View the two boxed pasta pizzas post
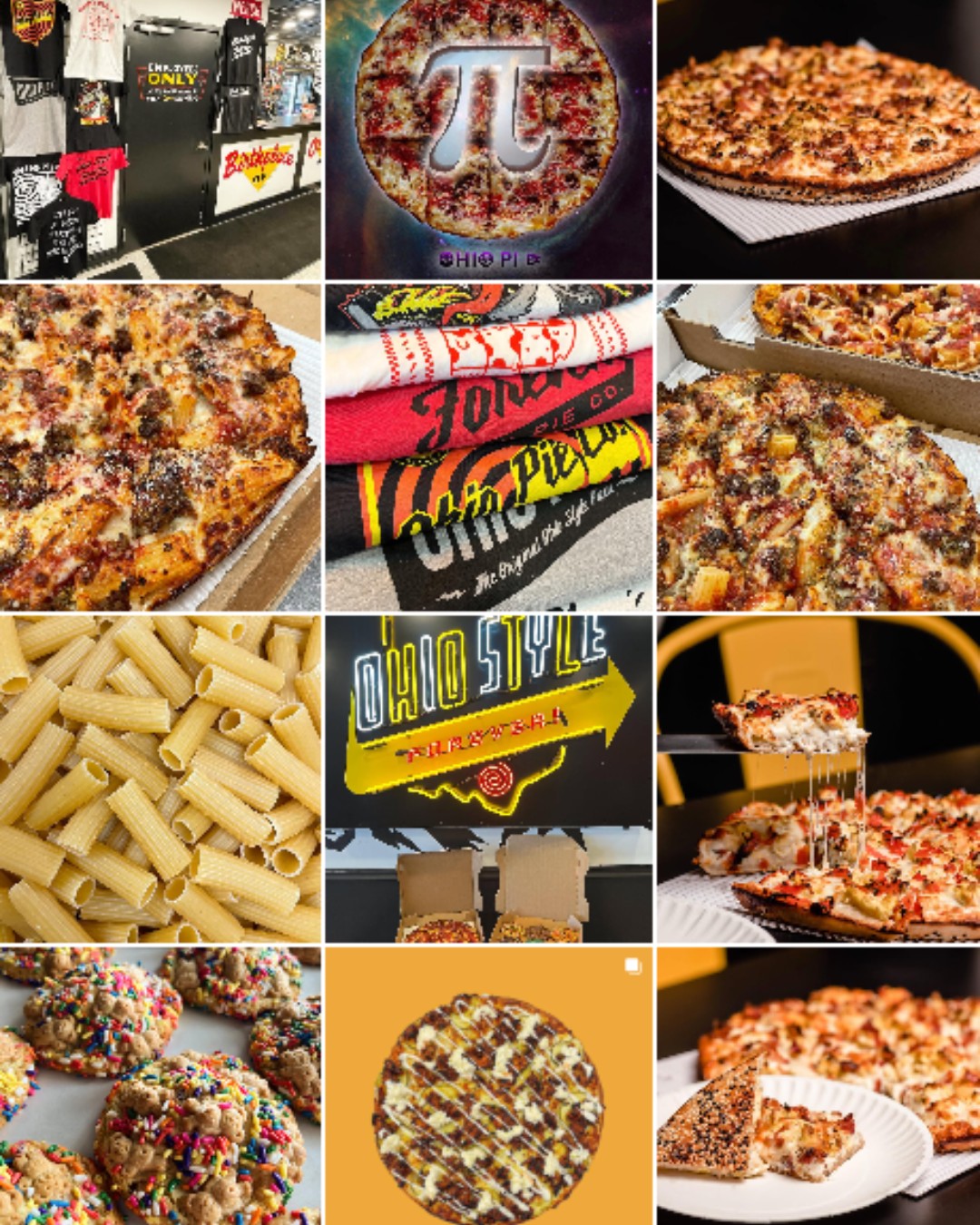Screen dimensions: 980x1225 (x=818, y=446)
